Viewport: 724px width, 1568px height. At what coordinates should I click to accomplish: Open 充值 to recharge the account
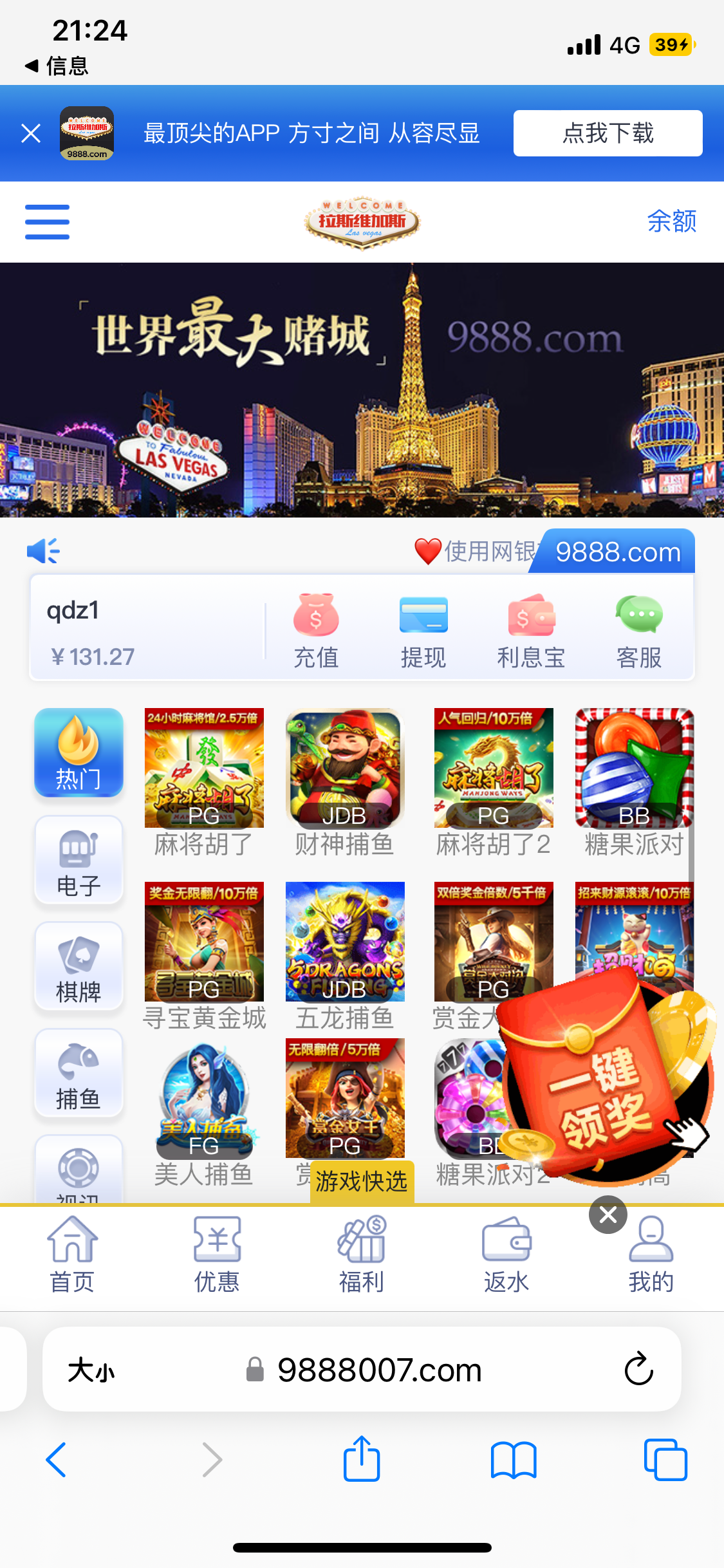(315, 631)
